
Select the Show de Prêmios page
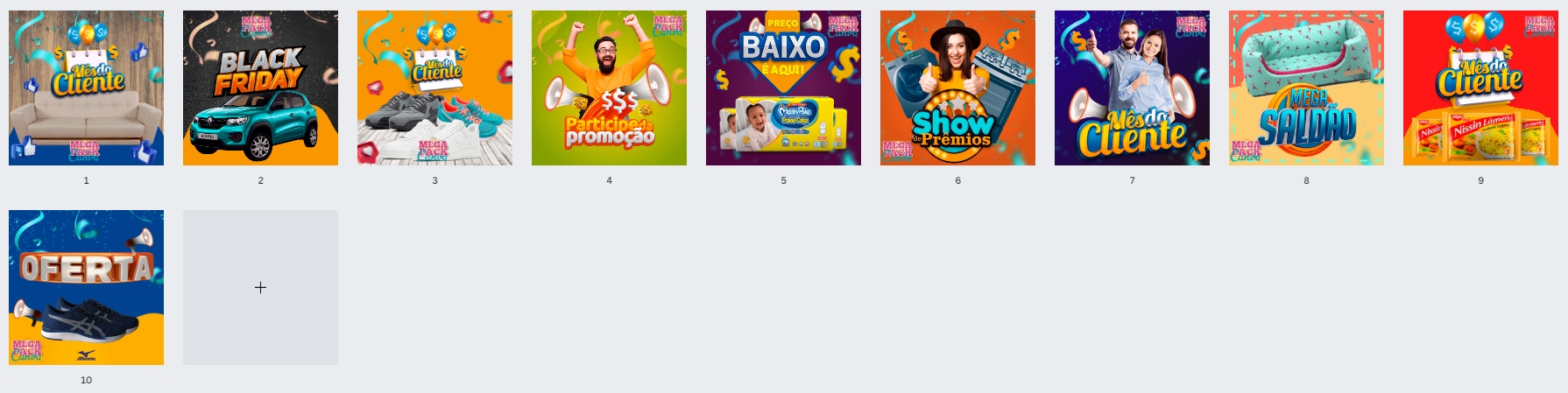tap(957, 88)
